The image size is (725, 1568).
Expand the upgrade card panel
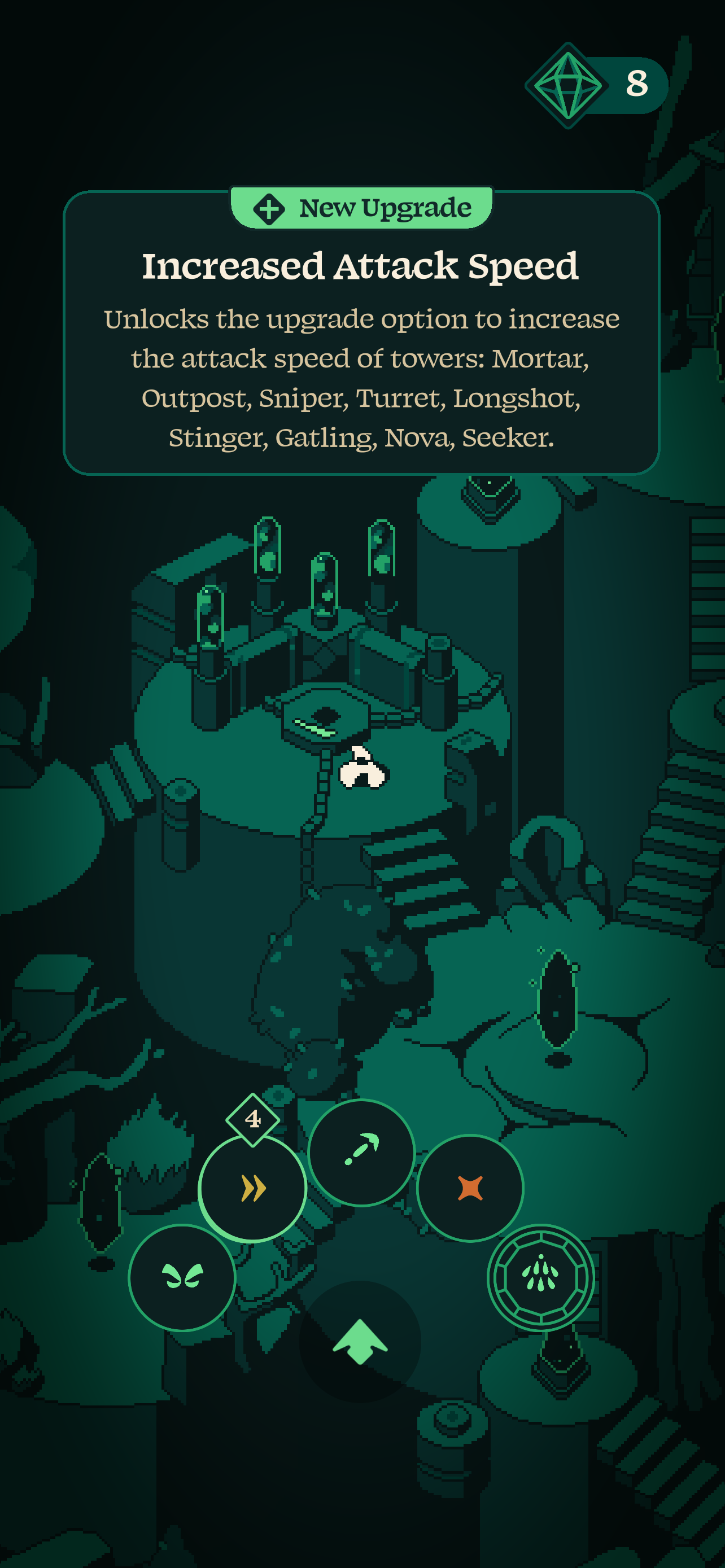362,335
